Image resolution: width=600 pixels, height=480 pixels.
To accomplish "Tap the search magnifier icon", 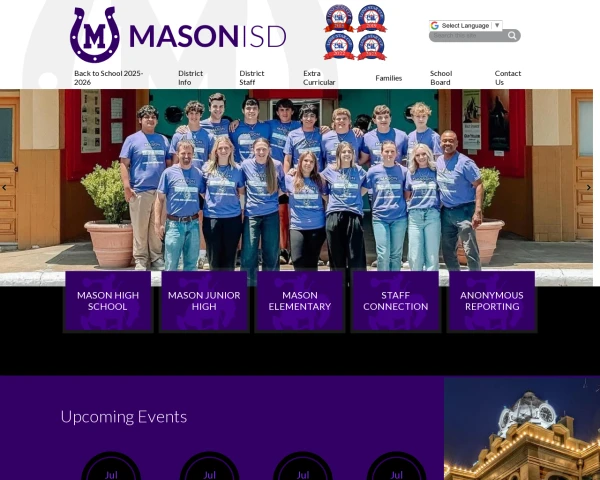I will coord(512,36).
